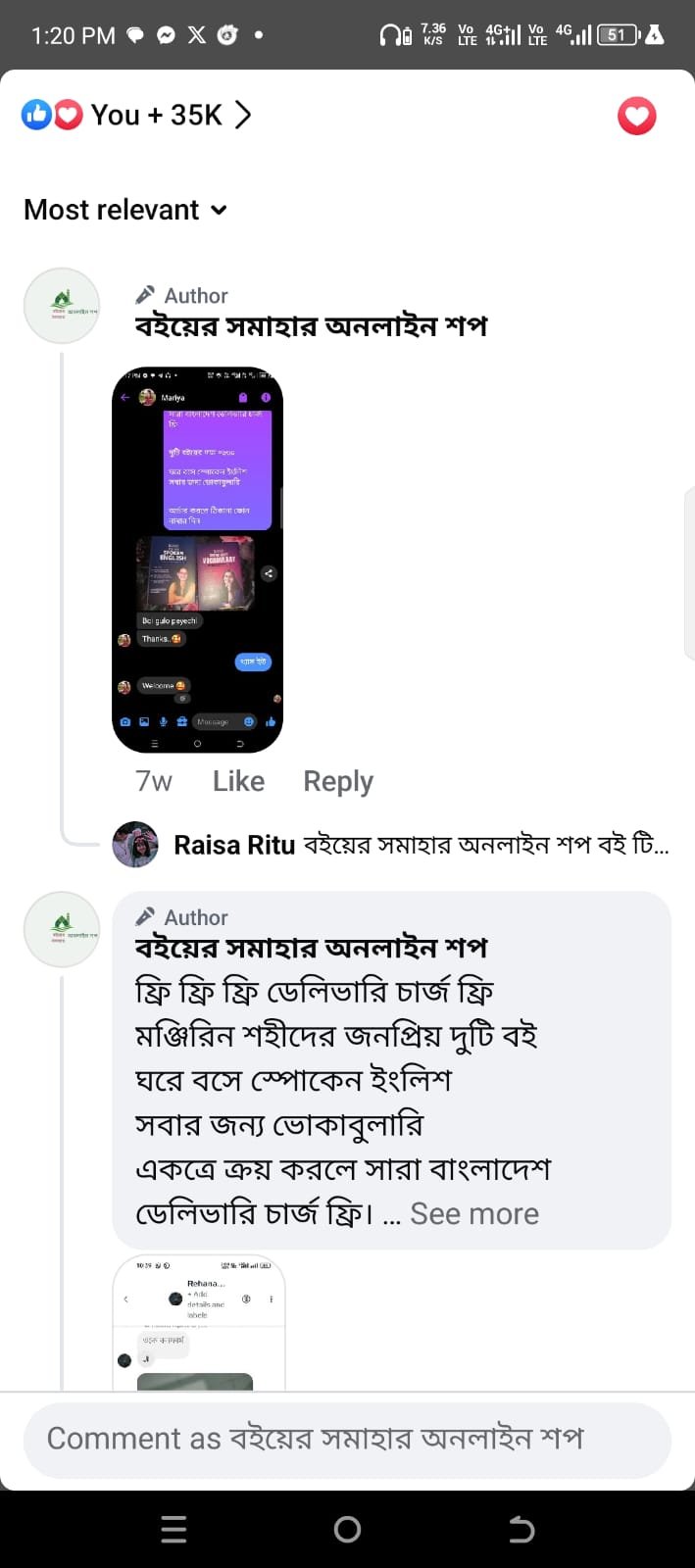Open the Rehana screenshot attachment
Image resolution: width=695 pixels, height=1568 pixels.
(199, 1323)
